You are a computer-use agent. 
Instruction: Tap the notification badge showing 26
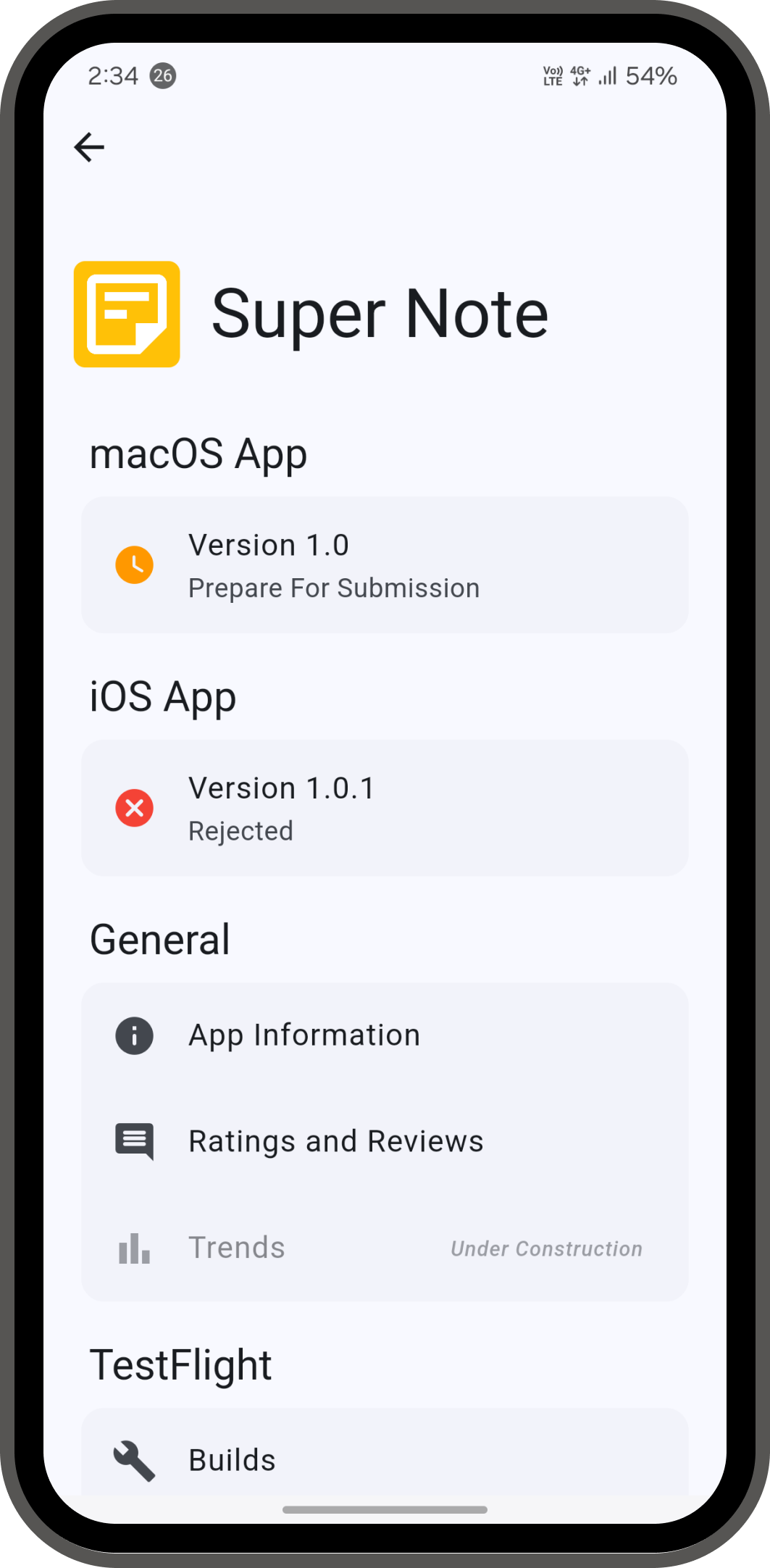(163, 75)
